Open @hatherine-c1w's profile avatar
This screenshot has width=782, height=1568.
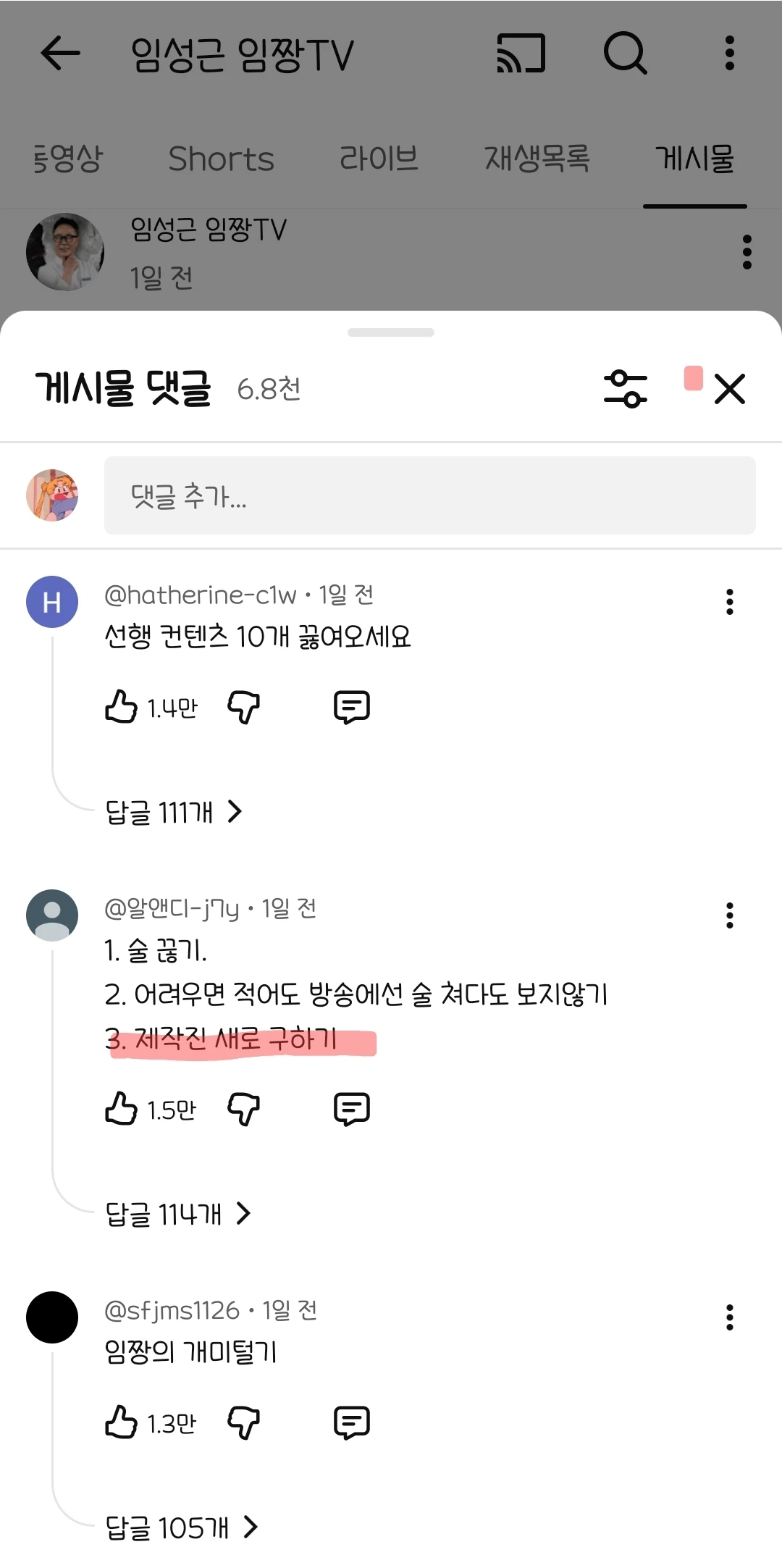[x=52, y=602]
